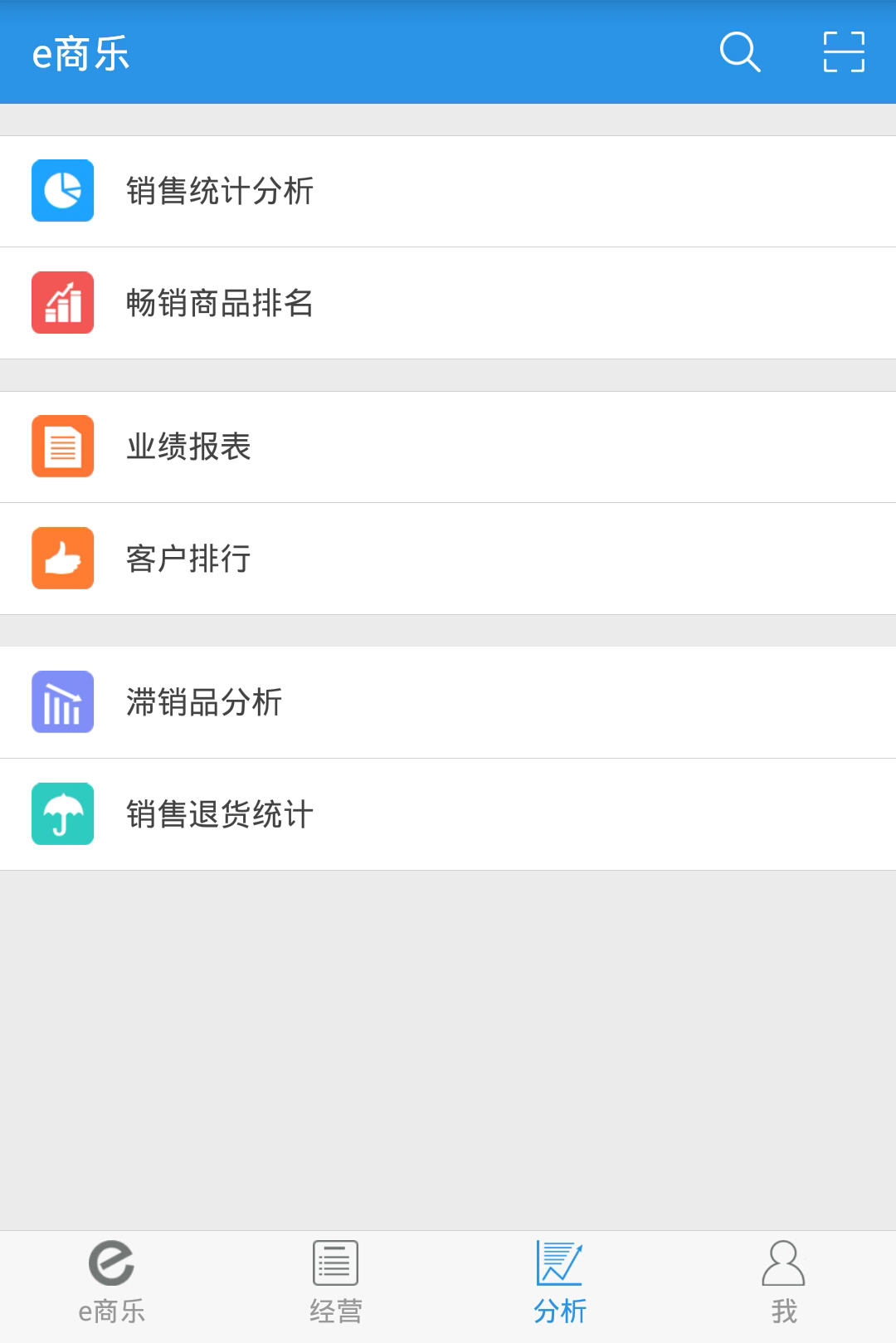Viewport: 896px width, 1343px height.
Task: Click the thumbs-up icon for 客户排行
Action: 62,558
